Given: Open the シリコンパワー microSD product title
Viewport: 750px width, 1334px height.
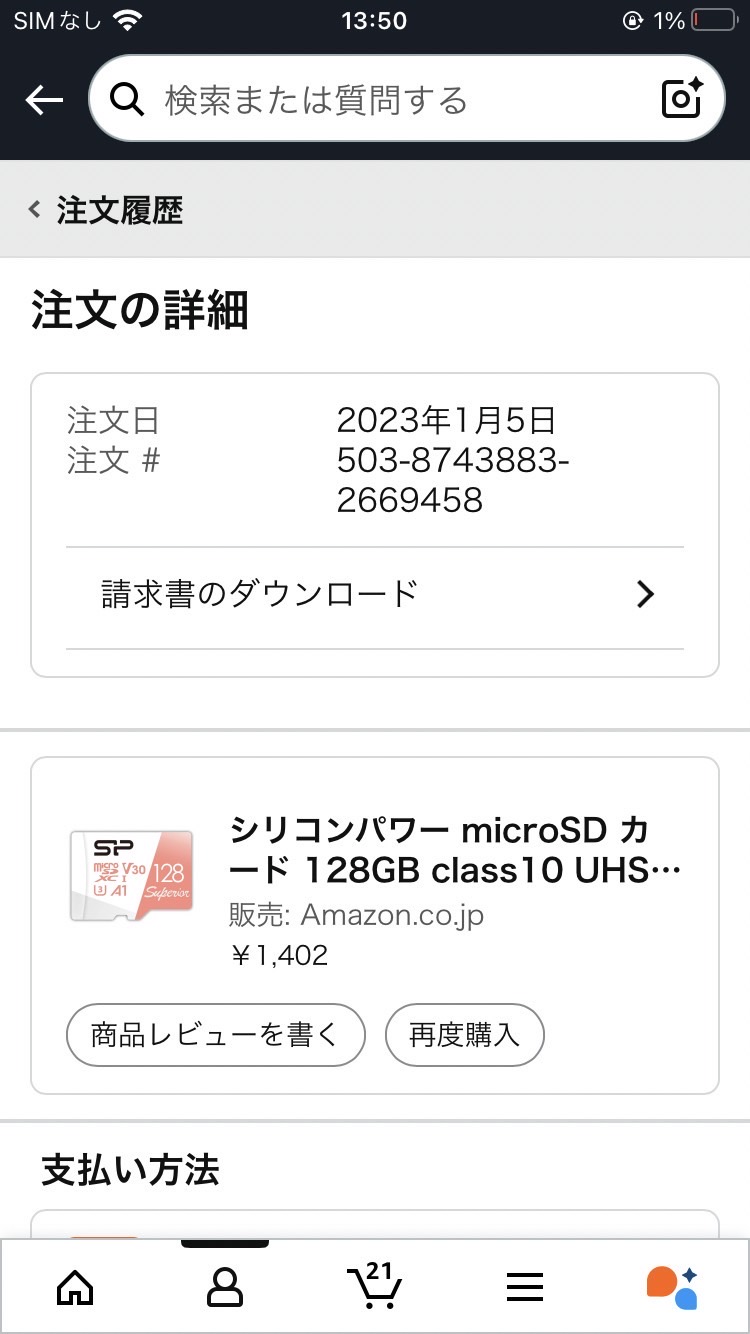Looking at the screenshot, I should [455, 850].
